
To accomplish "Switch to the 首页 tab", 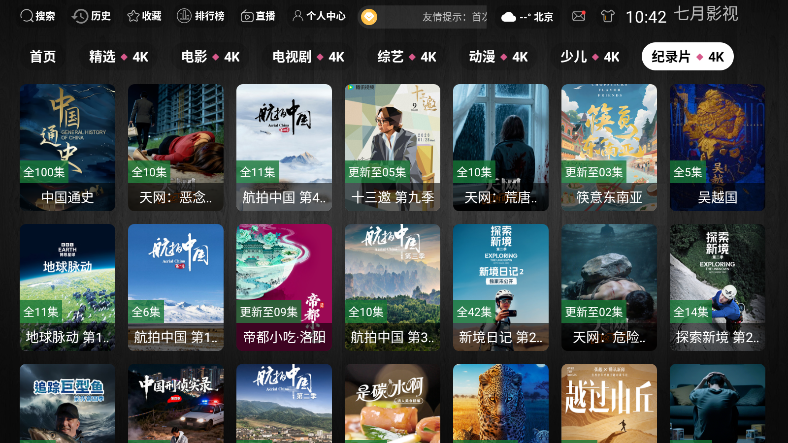I will tap(43, 57).
